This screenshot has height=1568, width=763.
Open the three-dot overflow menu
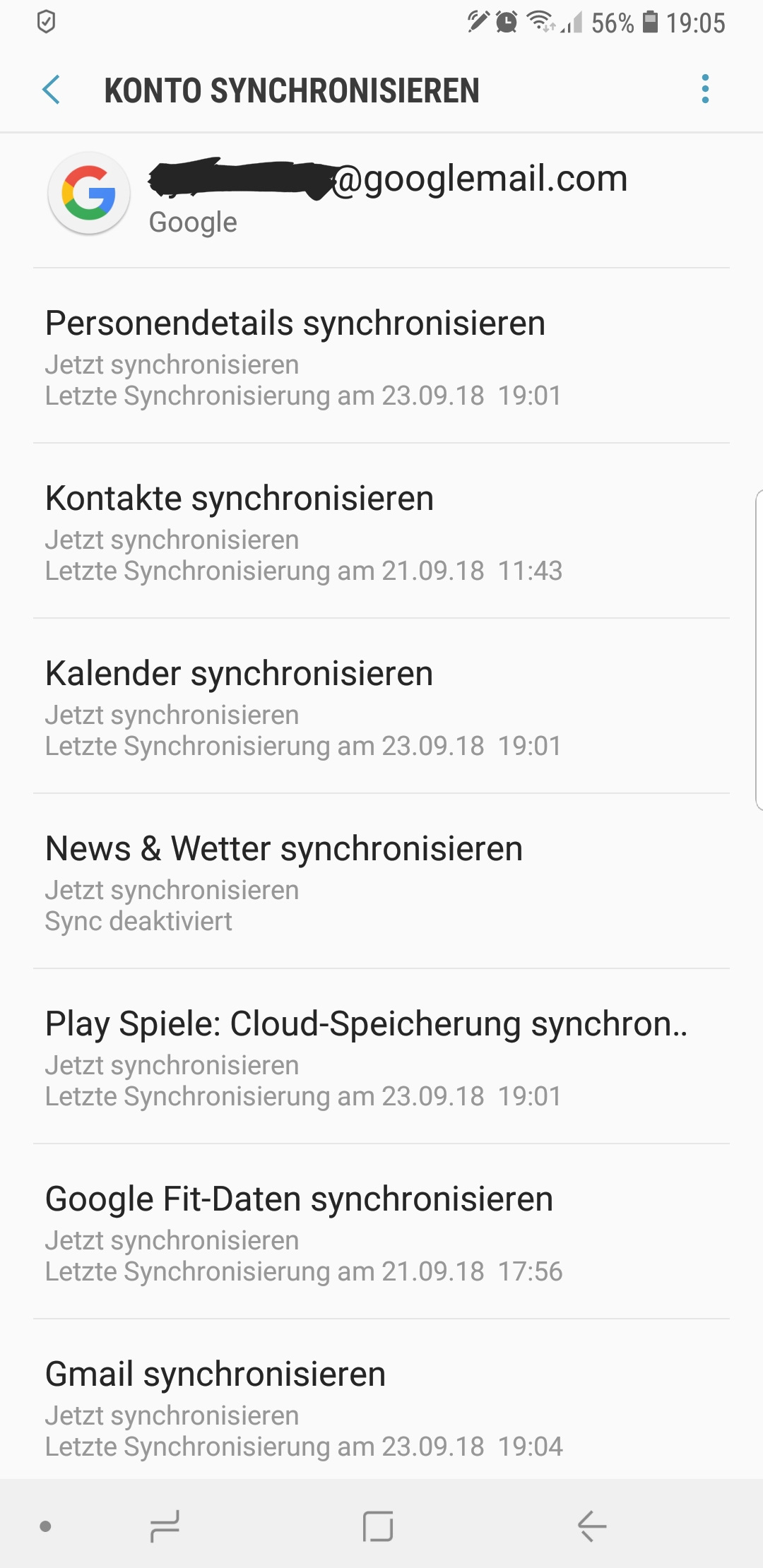[x=704, y=90]
